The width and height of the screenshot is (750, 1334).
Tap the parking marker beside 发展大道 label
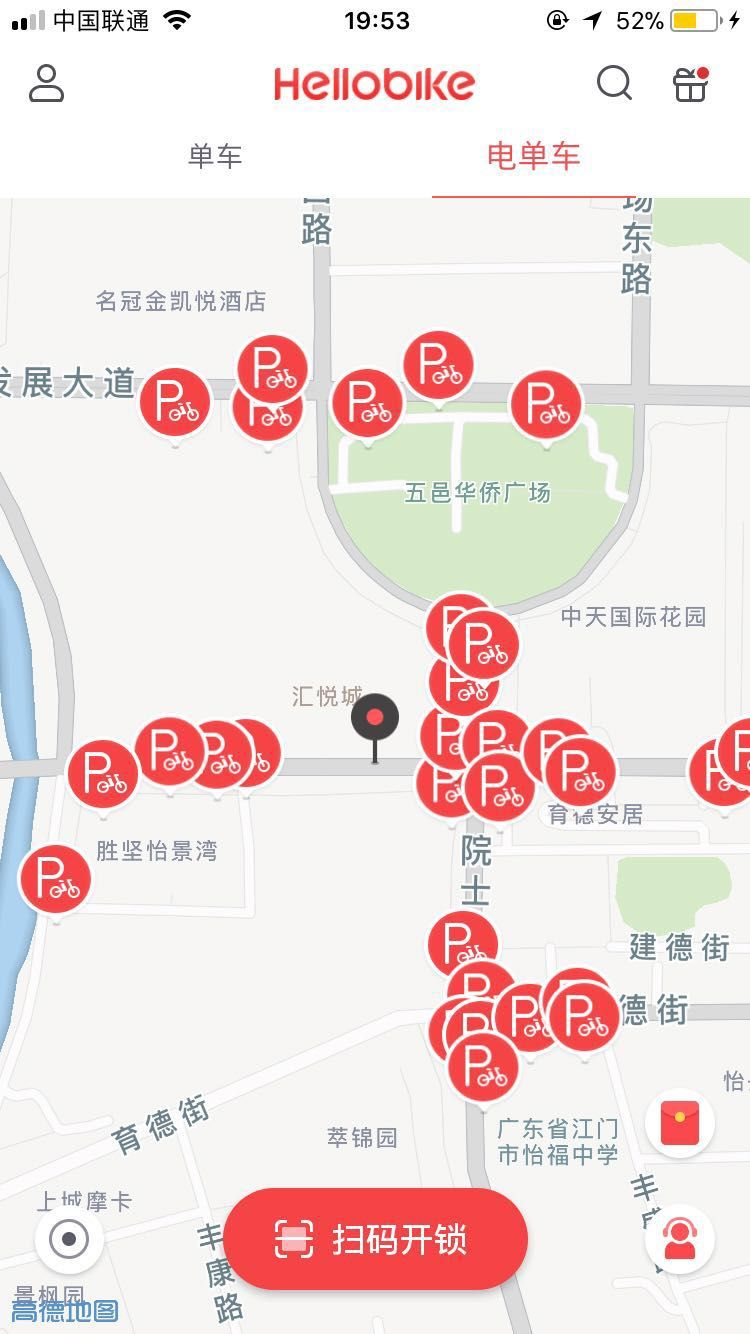(175, 403)
